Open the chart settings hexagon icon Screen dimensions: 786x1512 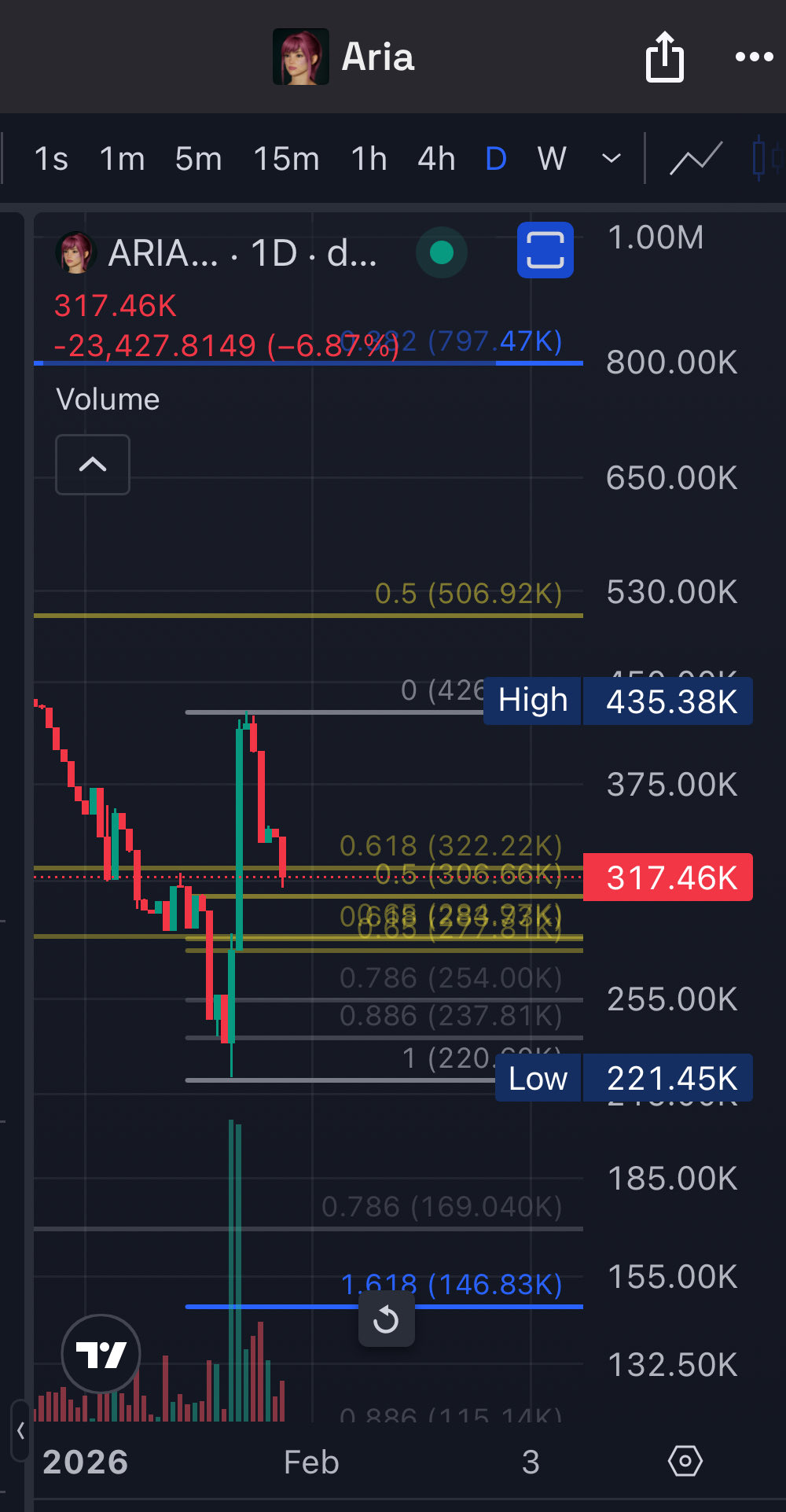pos(685,1462)
